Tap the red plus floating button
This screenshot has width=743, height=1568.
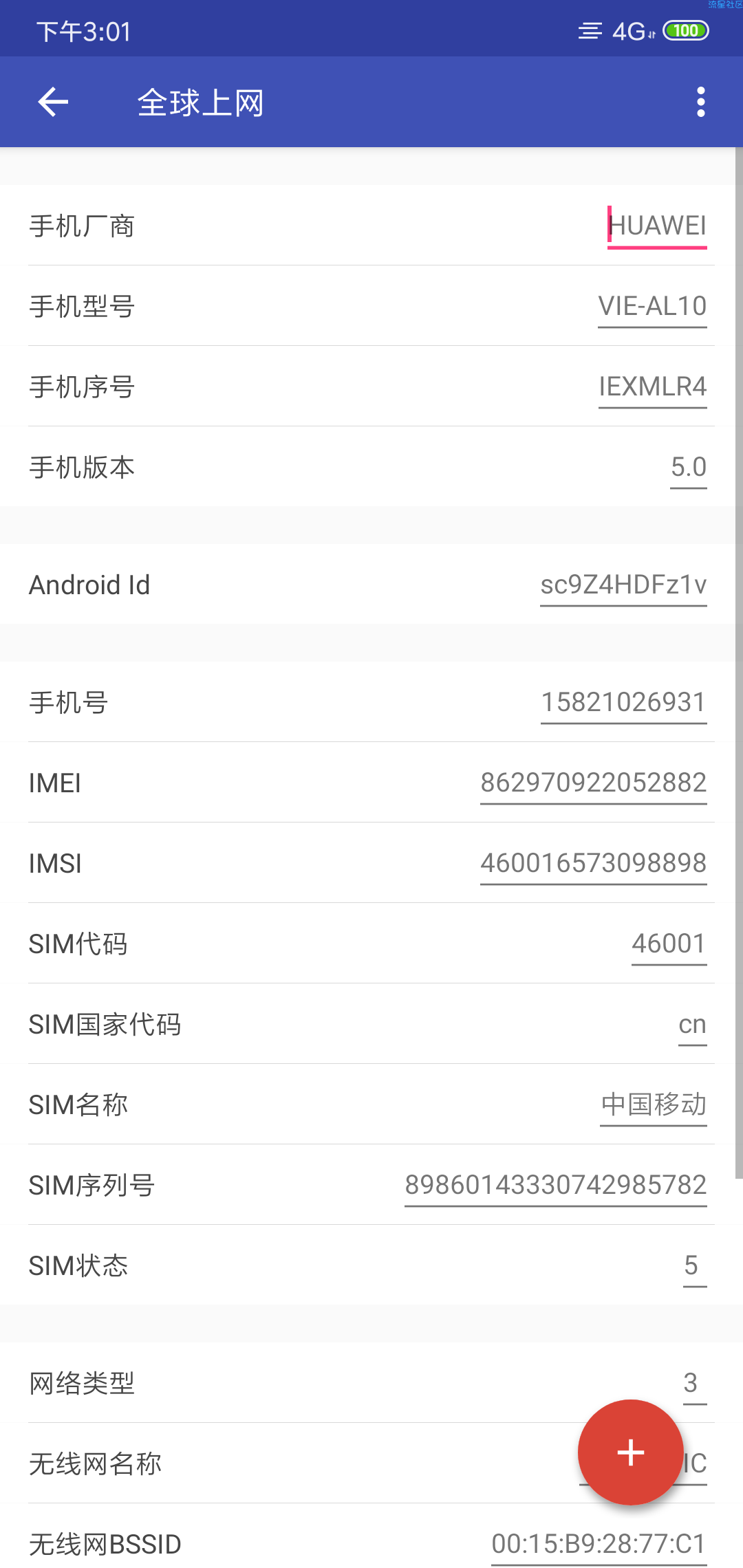(x=630, y=1452)
